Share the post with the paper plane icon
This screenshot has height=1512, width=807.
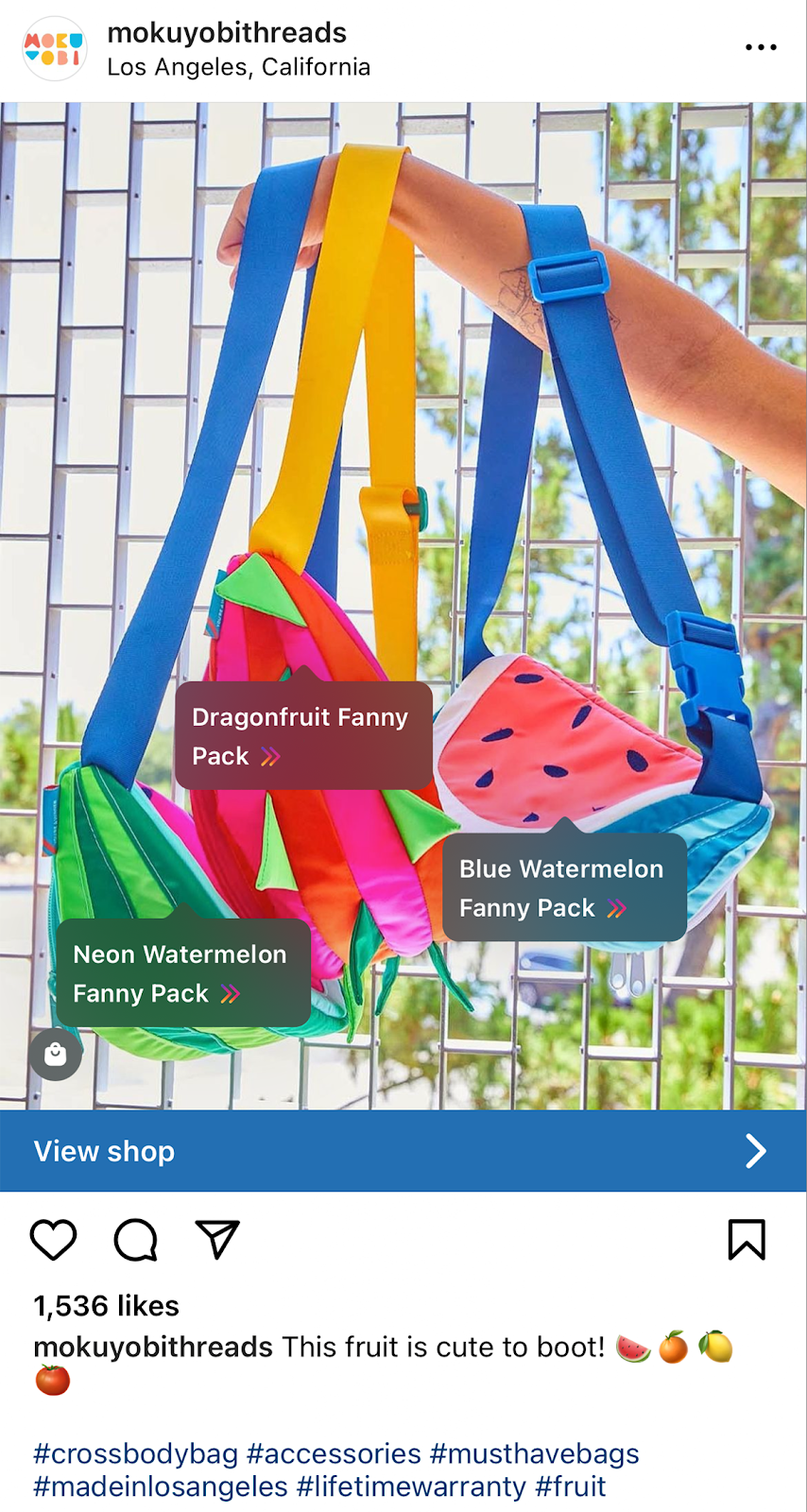click(x=216, y=1241)
